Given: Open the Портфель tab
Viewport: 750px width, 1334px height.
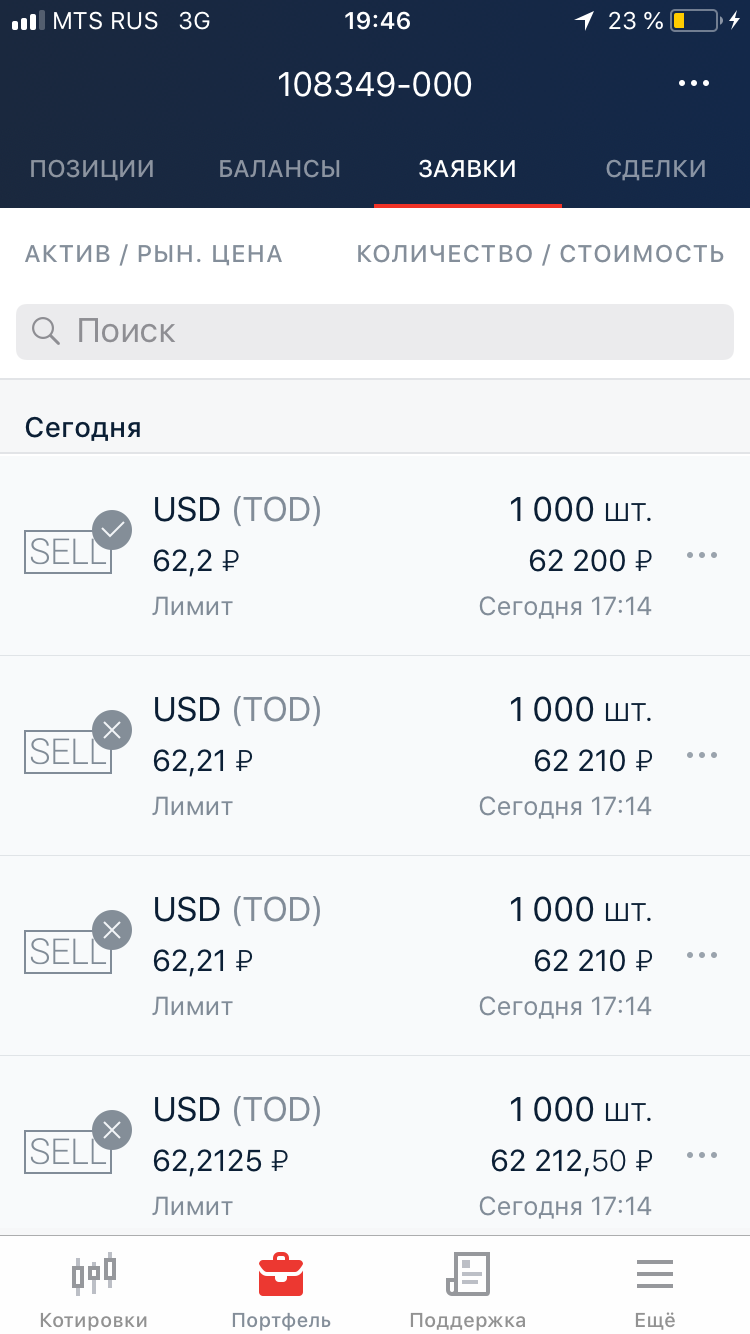Looking at the screenshot, I should click(x=281, y=1288).
